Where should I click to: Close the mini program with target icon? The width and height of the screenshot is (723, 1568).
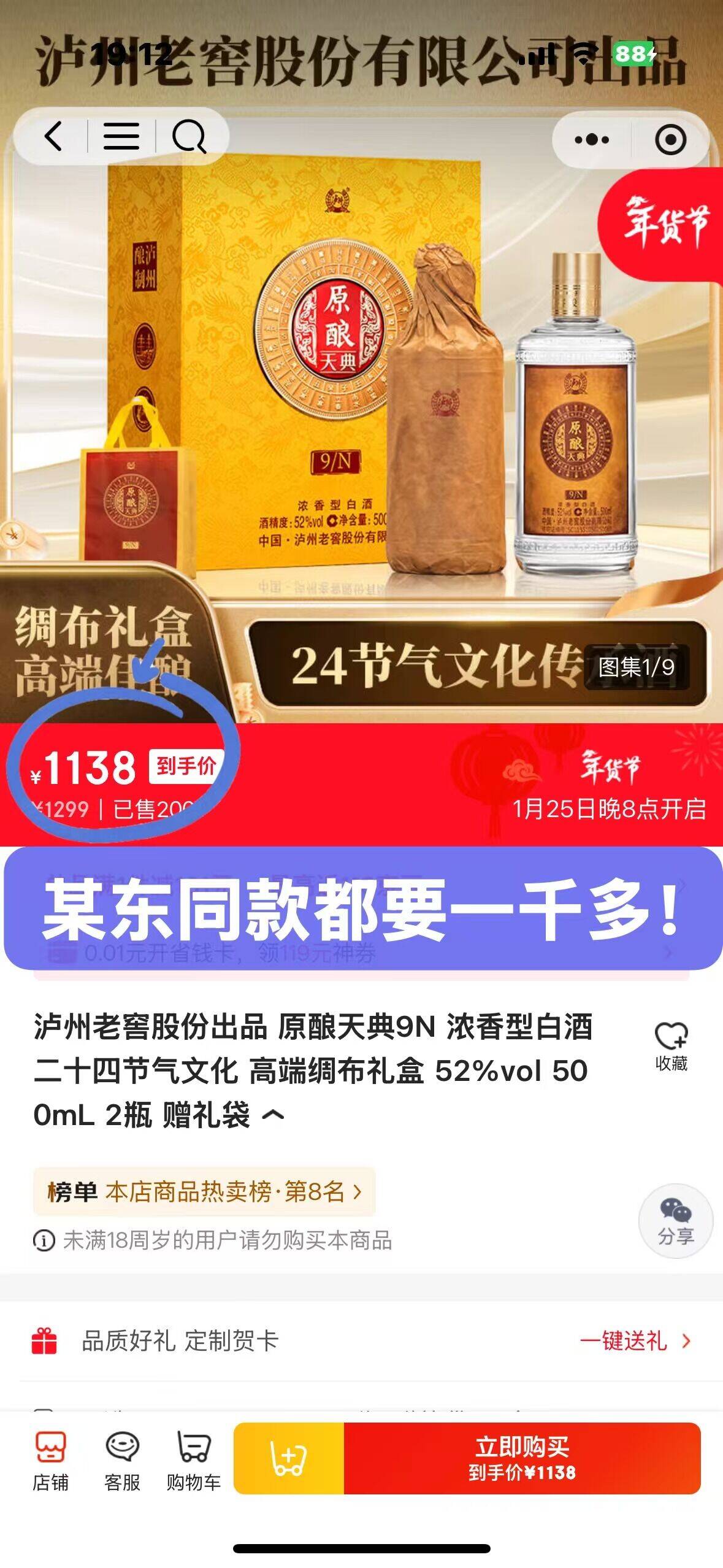tap(670, 140)
